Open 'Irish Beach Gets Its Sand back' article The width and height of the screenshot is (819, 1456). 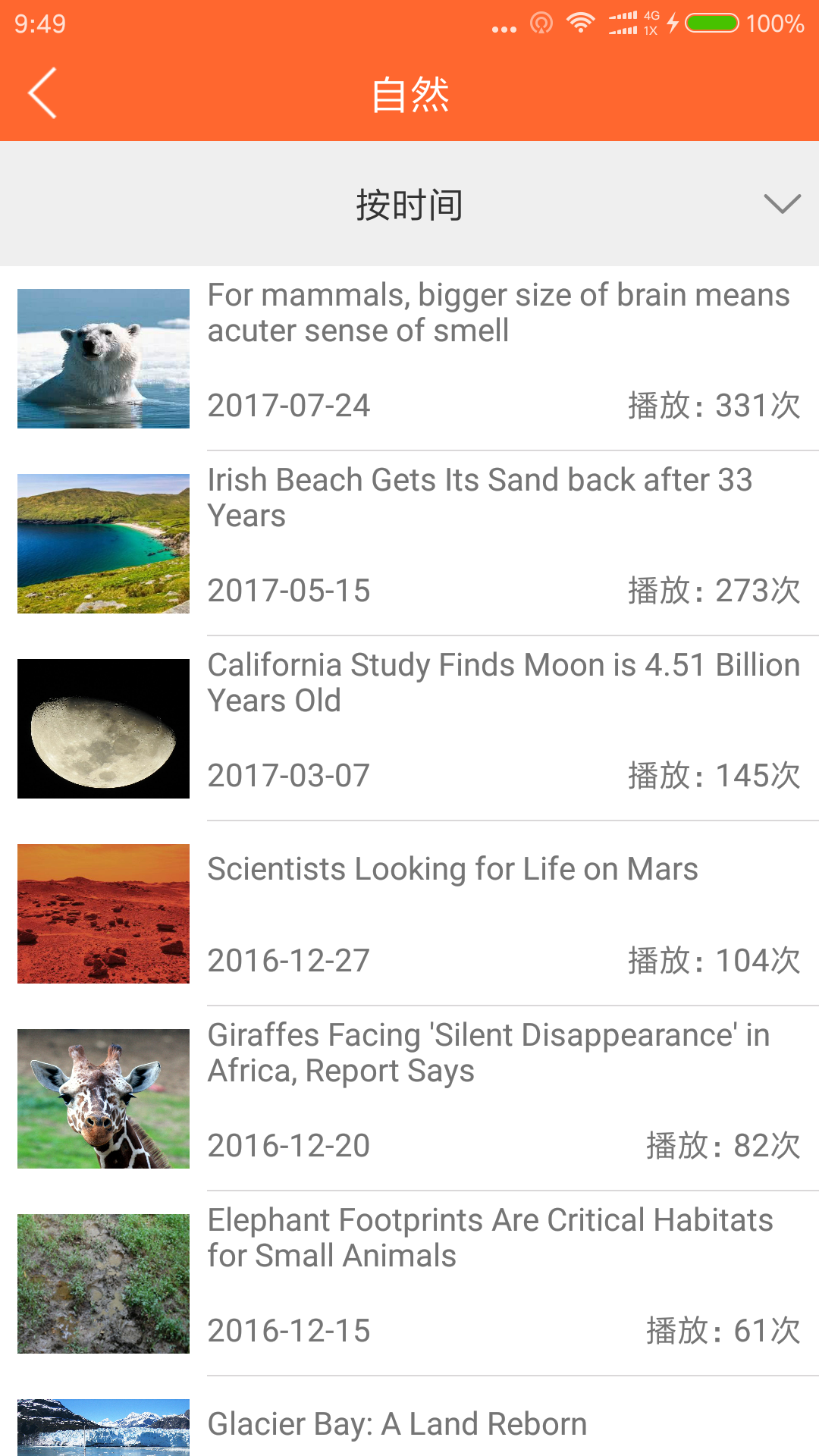pos(479,497)
